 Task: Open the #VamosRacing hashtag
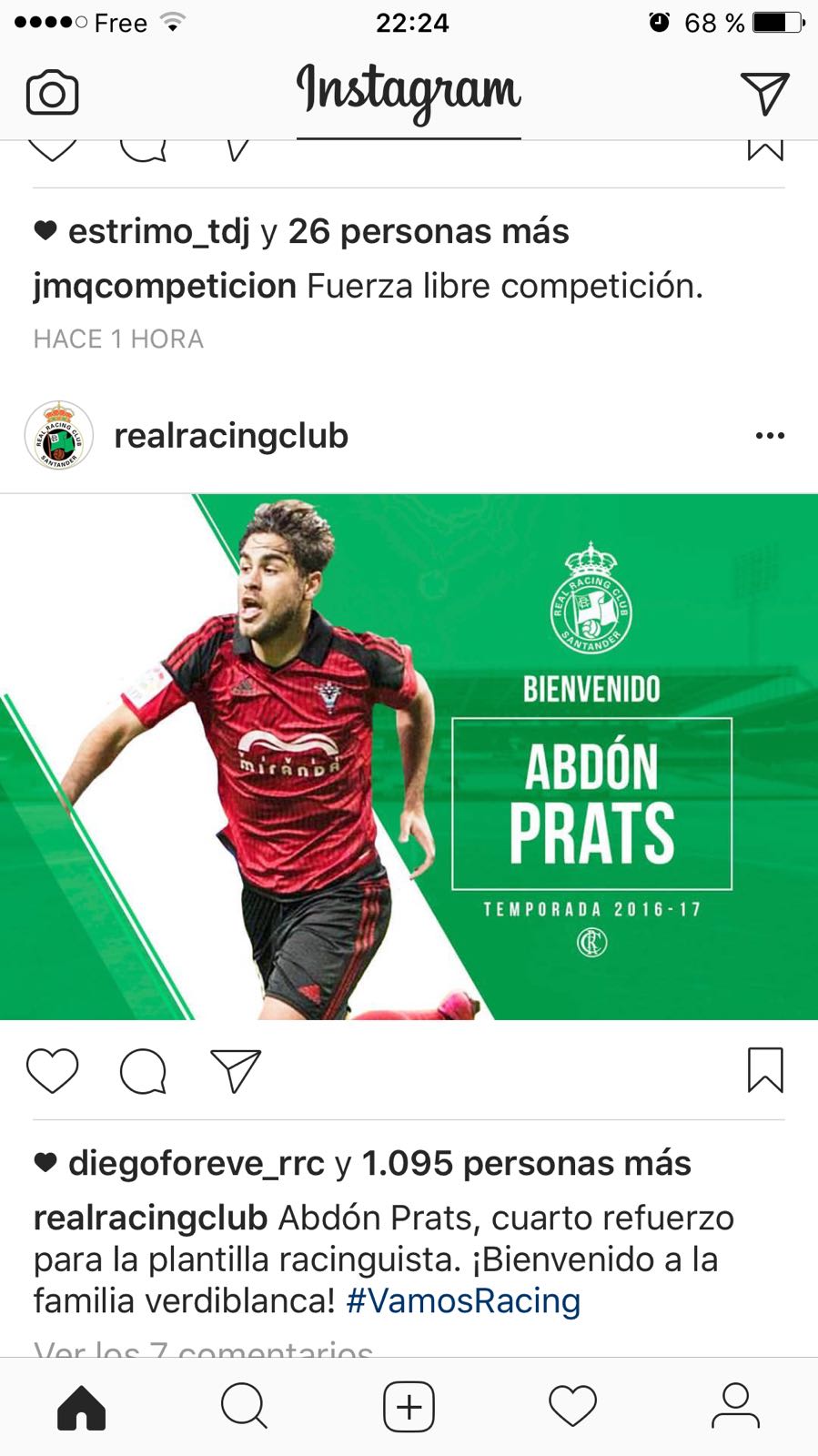click(x=463, y=1301)
